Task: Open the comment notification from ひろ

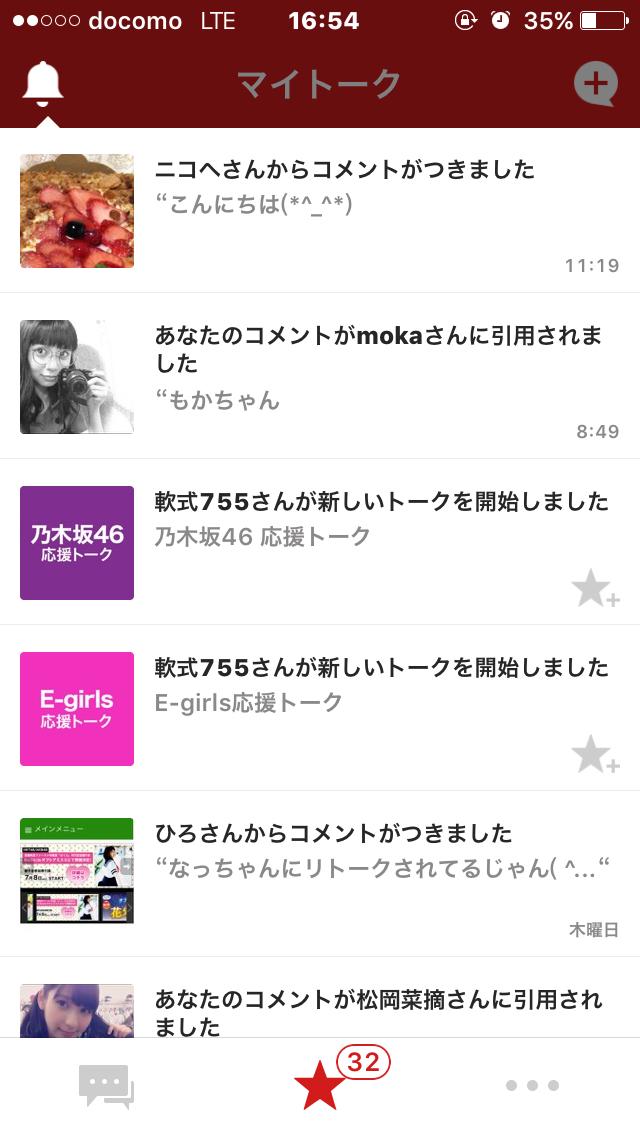Action: (320, 874)
